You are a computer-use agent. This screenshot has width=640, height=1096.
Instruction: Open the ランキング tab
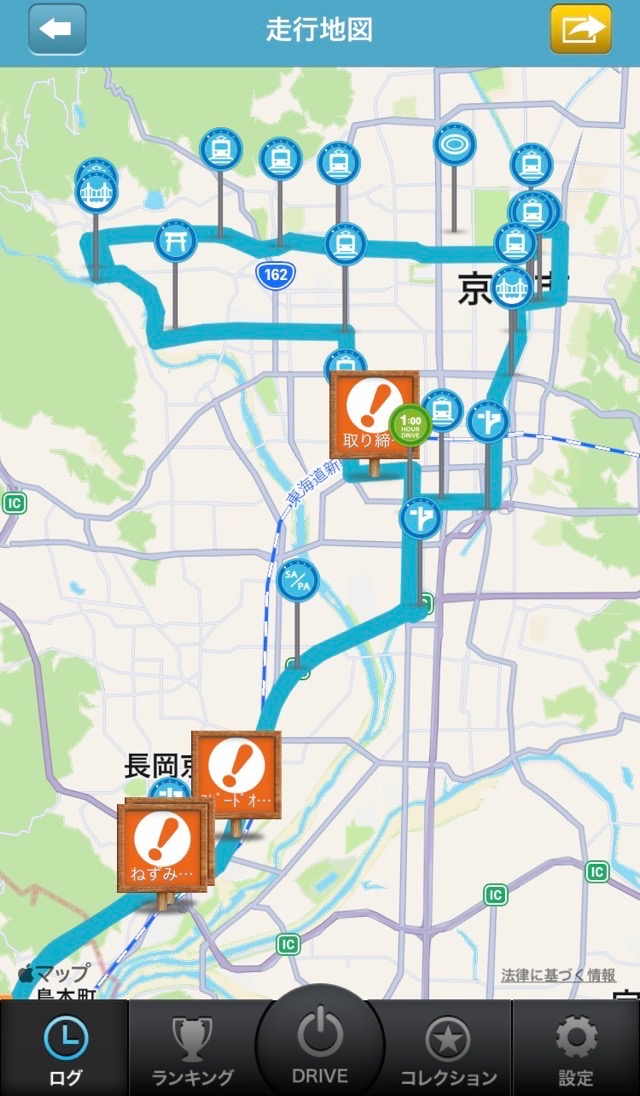193,1048
